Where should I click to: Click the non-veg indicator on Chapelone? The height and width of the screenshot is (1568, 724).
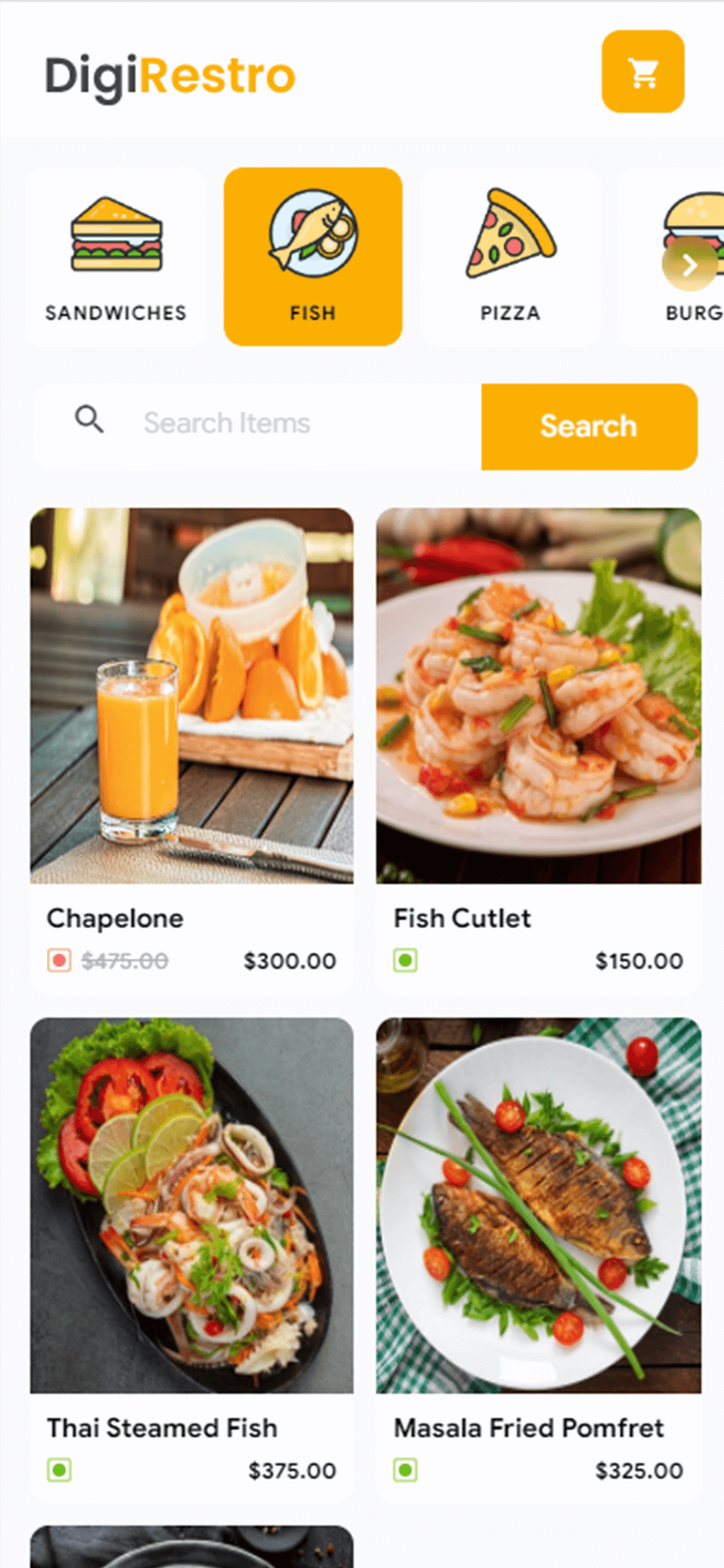(x=59, y=960)
